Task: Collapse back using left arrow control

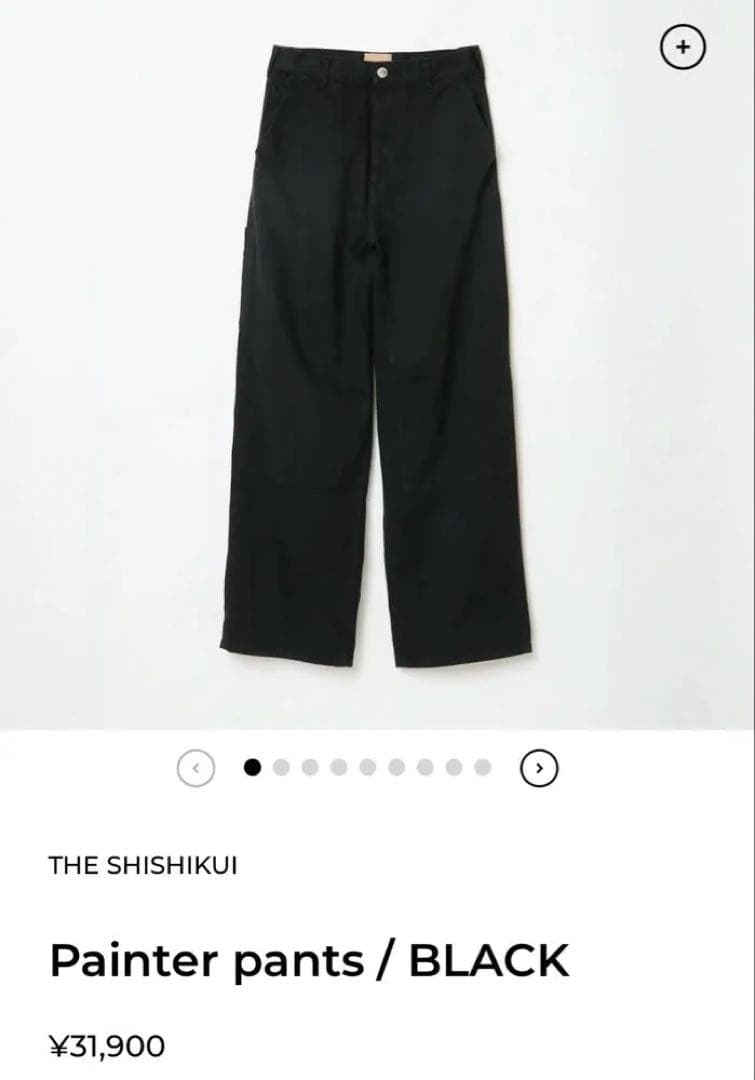Action: (x=198, y=768)
